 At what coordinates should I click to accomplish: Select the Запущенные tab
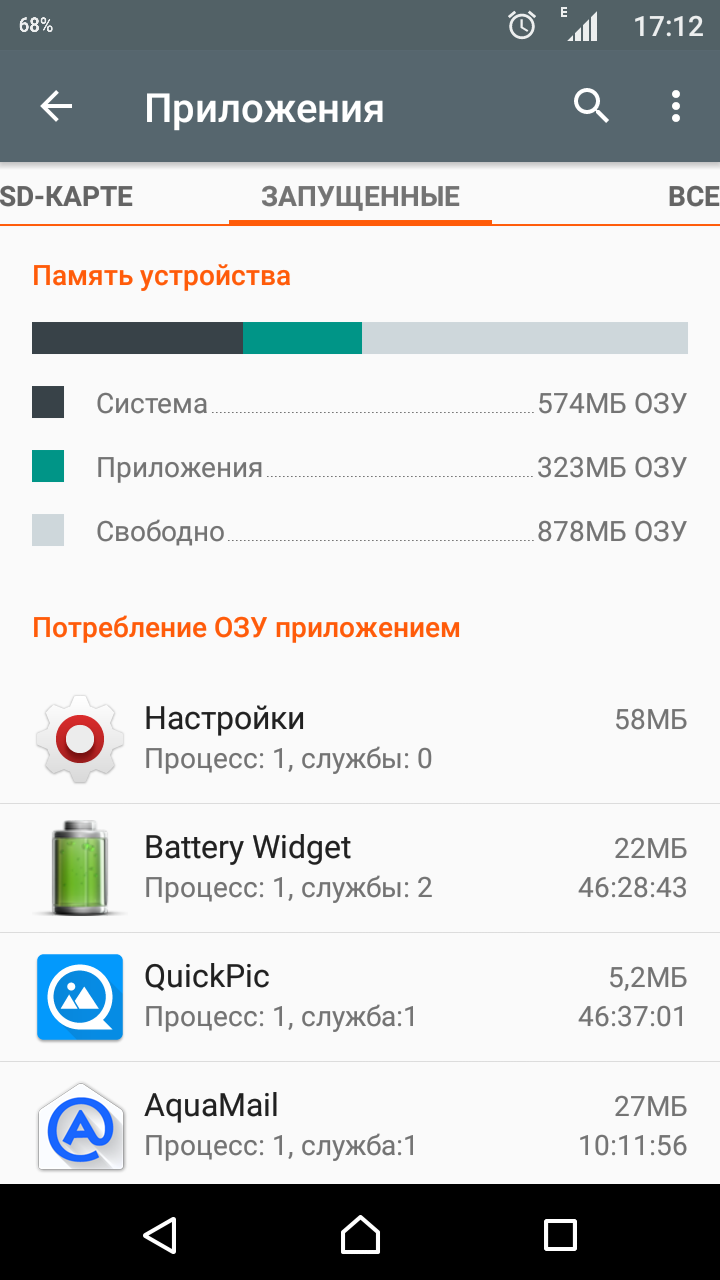click(x=360, y=196)
